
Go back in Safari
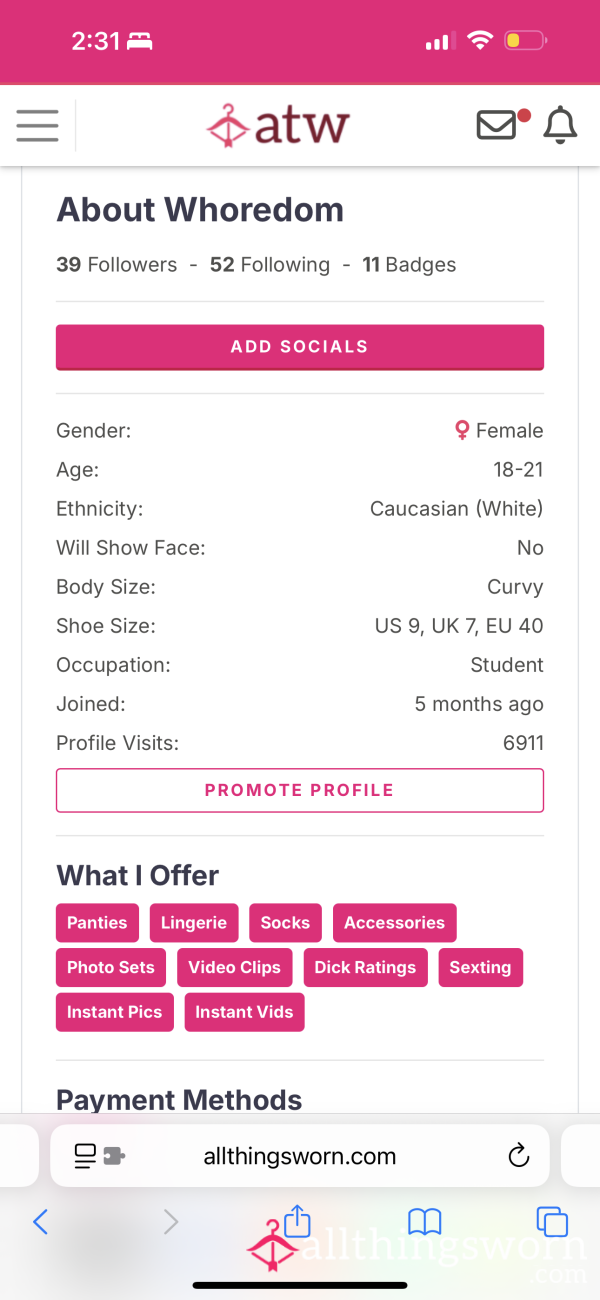pos(41,1221)
